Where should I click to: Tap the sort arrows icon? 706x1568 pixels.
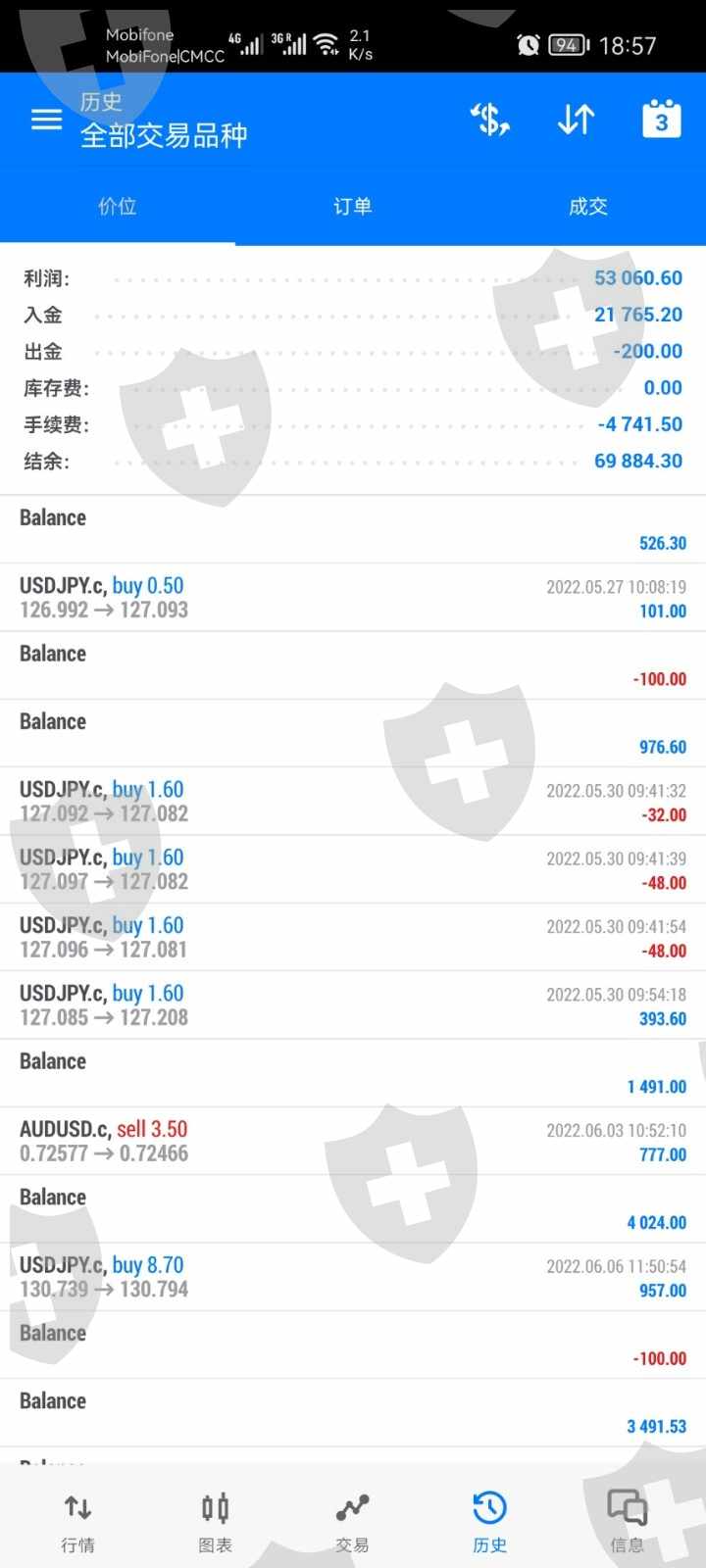pyautogui.click(x=576, y=121)
